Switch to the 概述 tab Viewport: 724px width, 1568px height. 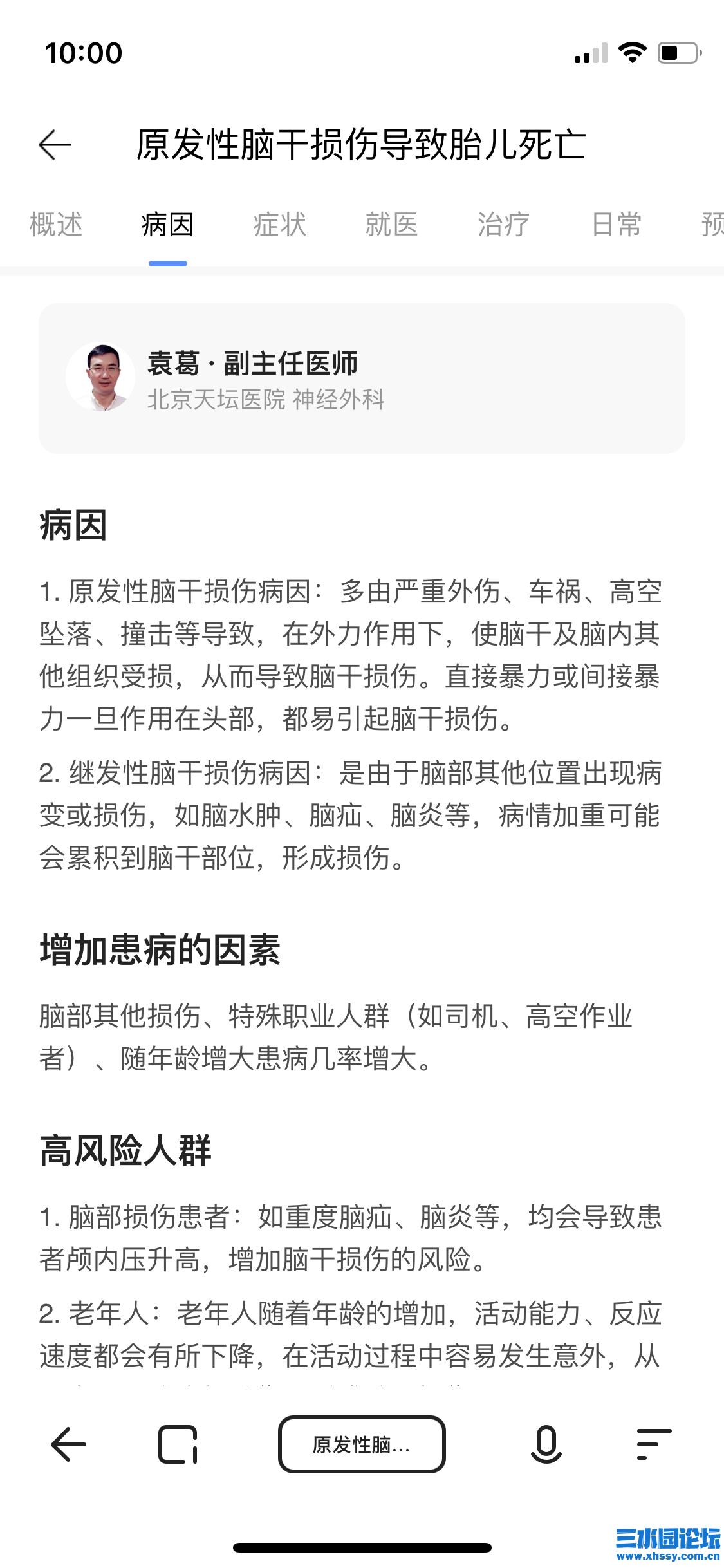tap(55, 225)
